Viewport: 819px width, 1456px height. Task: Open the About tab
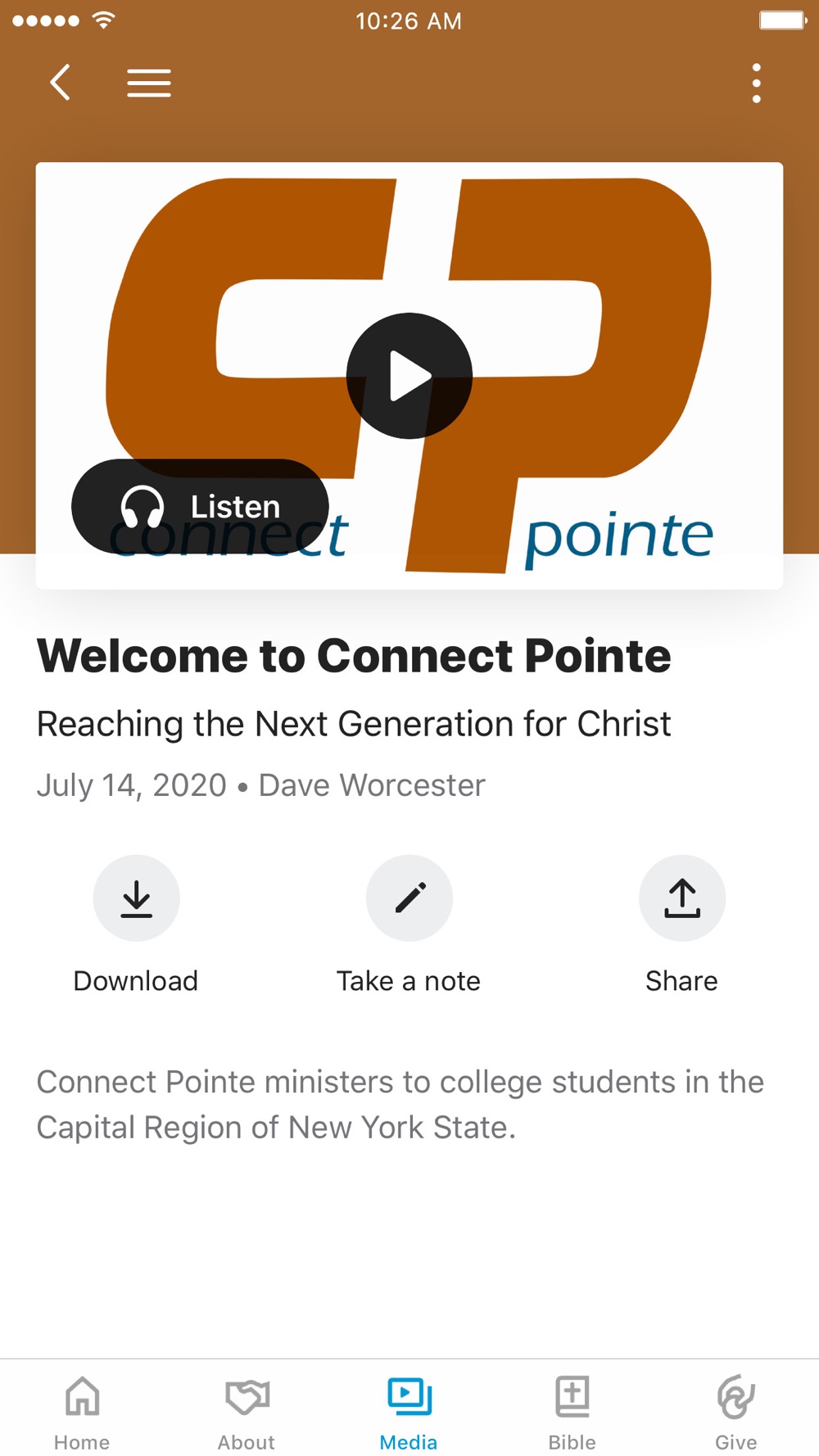(246, 1413)
